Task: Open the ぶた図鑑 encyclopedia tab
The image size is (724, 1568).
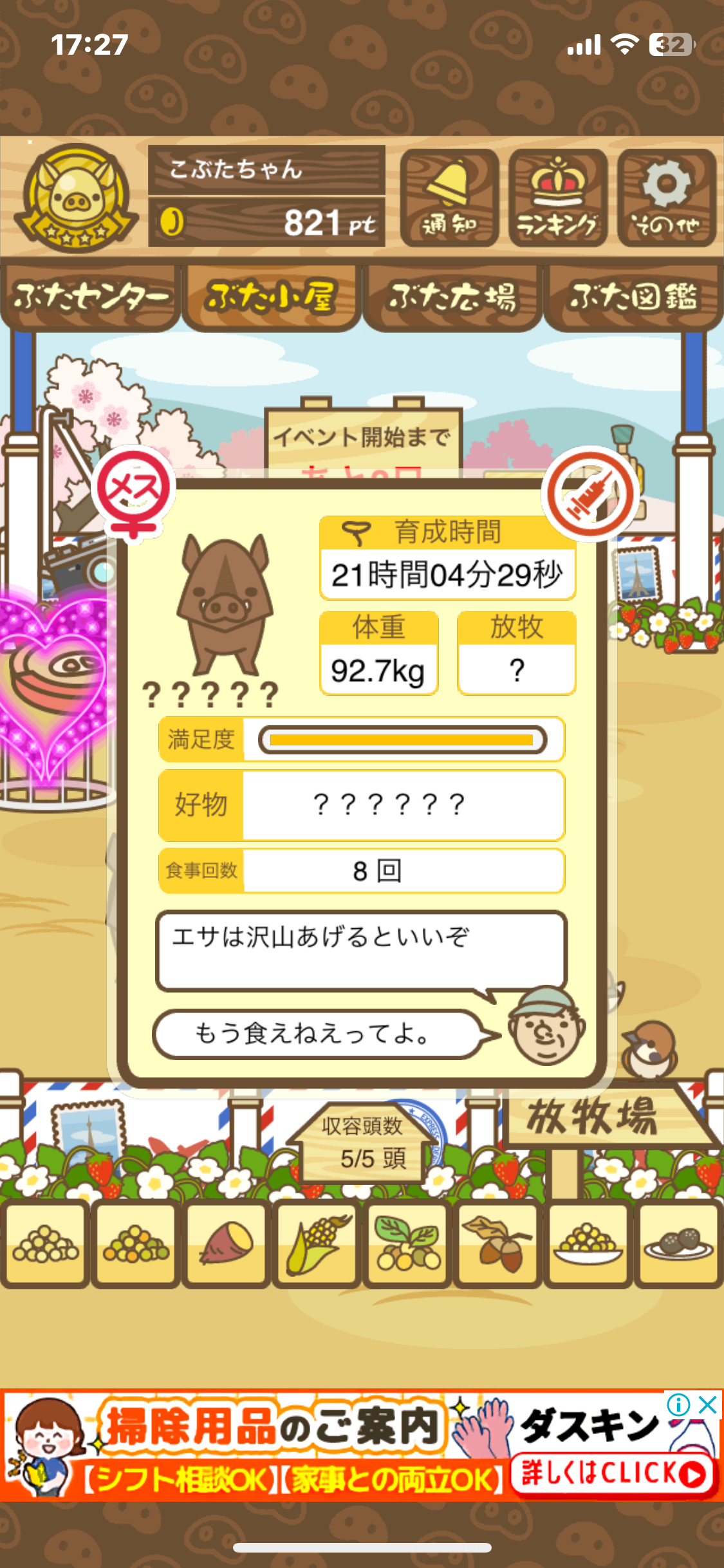Action: point(633,297)
